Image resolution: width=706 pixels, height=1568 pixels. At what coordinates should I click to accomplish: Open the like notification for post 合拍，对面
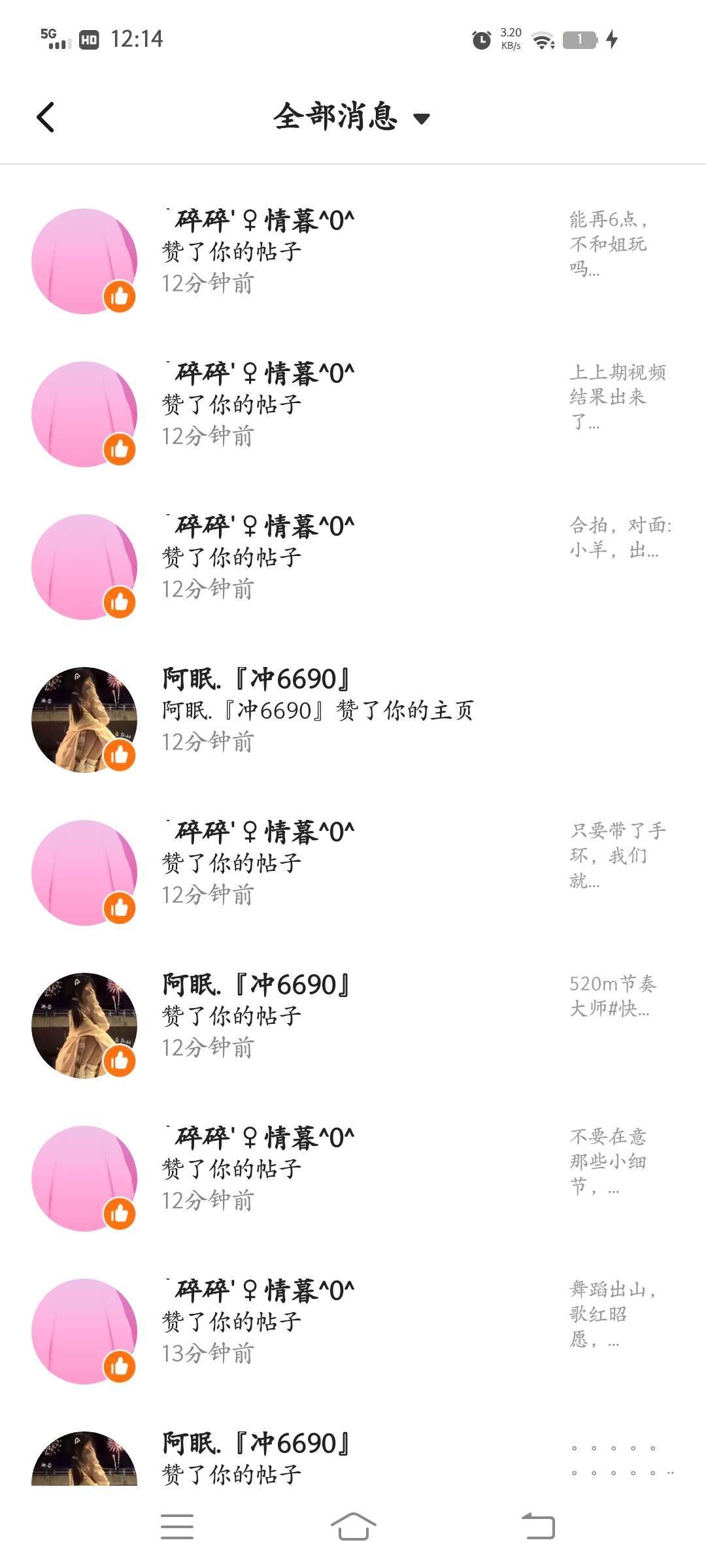(353, 558)
